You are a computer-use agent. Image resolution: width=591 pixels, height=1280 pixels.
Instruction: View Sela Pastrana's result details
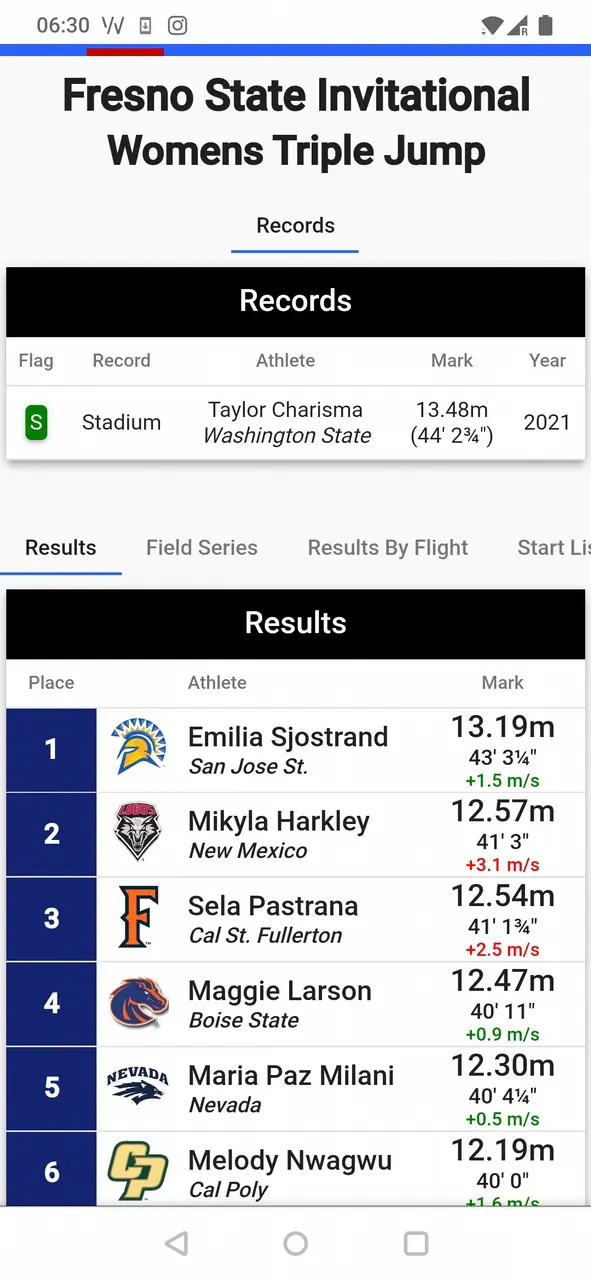coord(296,920)
